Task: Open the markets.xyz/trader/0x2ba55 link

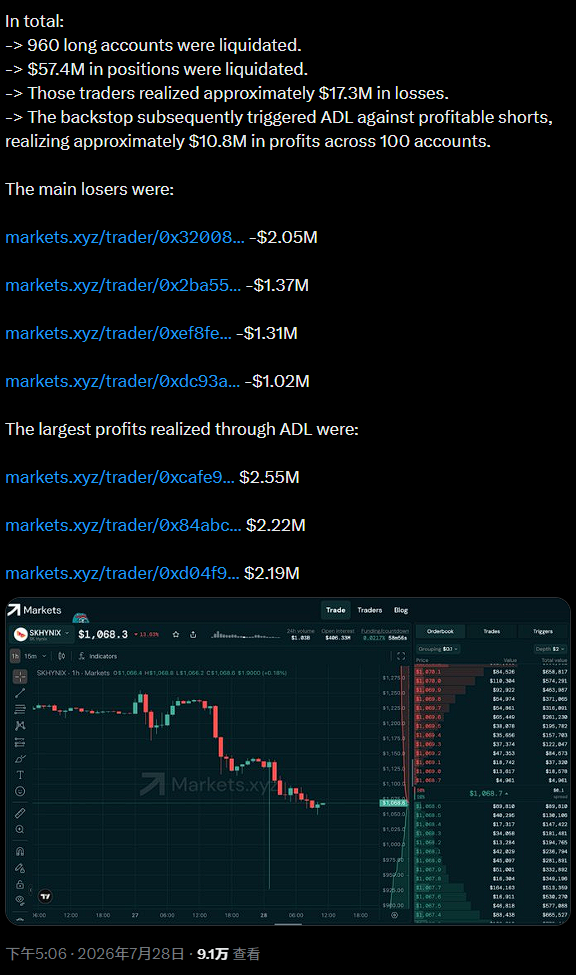Action: (123, 285)
